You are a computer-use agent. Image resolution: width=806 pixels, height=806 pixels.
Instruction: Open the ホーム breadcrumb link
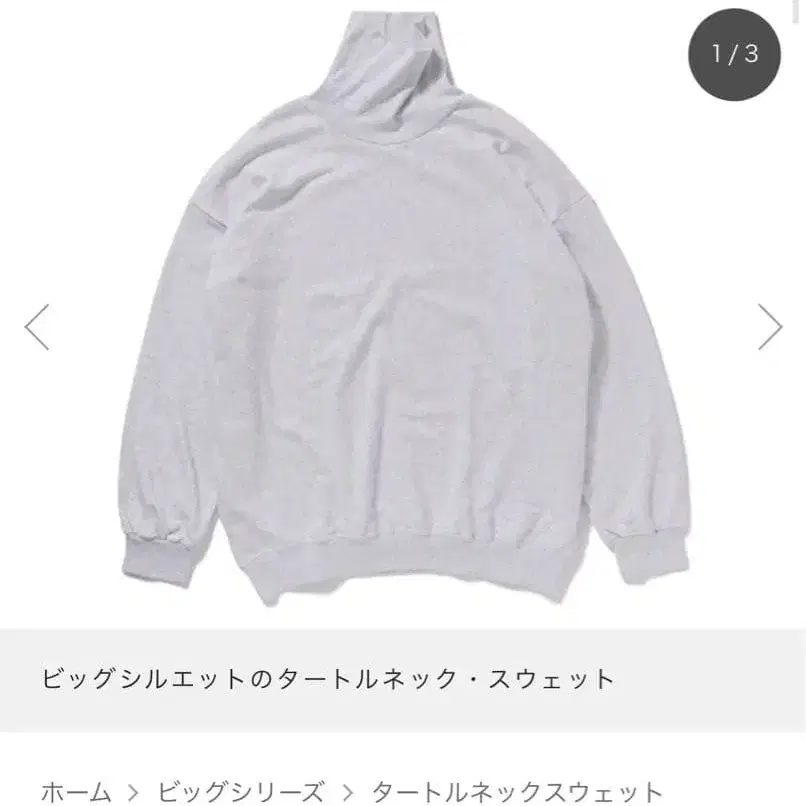tap(76, 791)
